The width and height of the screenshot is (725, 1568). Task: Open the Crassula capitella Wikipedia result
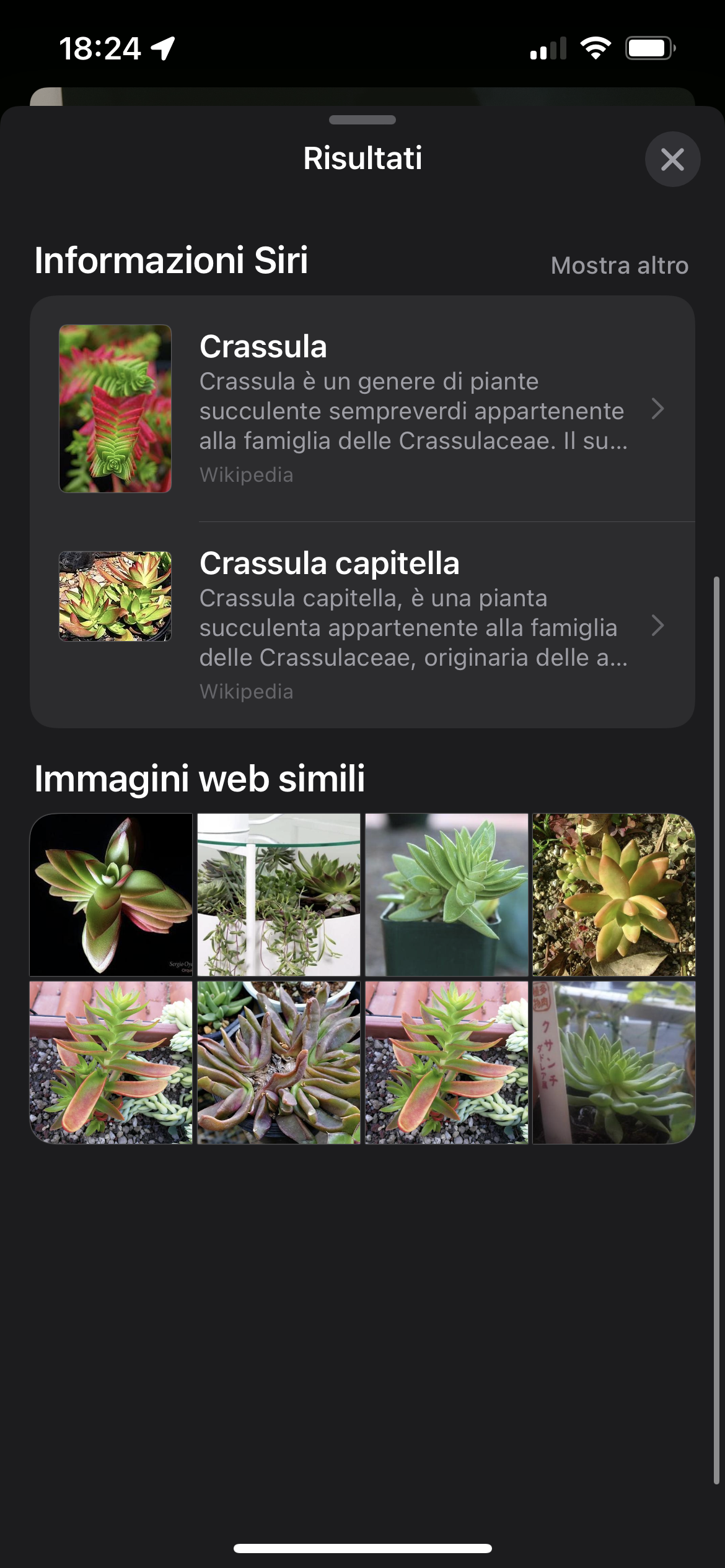click(362, 625)
